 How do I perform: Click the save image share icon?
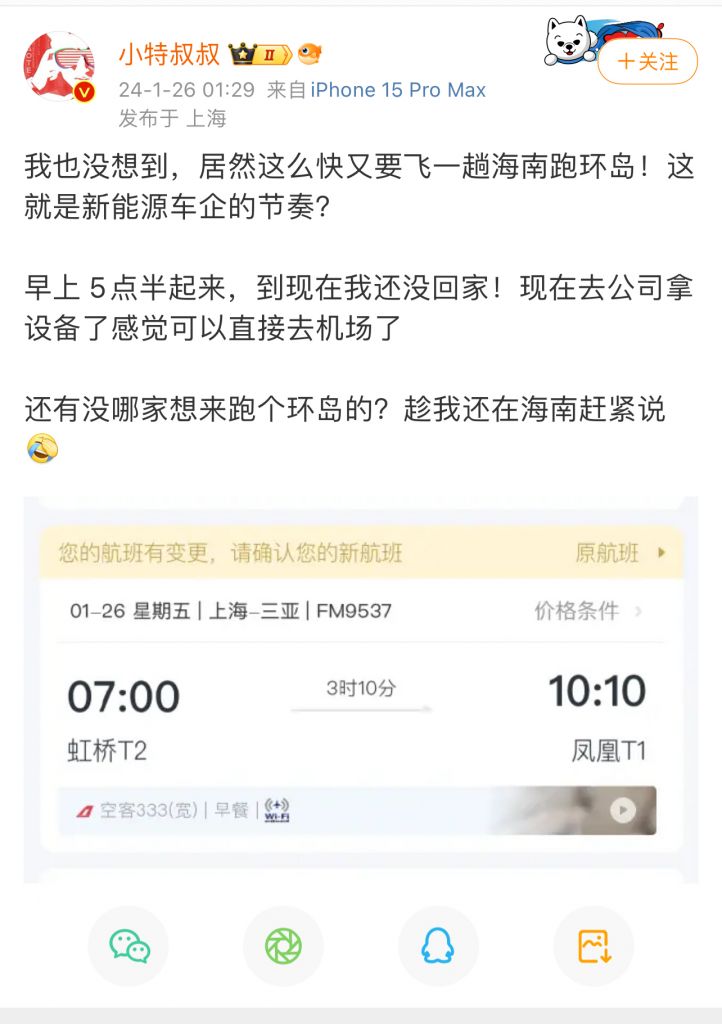click(594, 944)
